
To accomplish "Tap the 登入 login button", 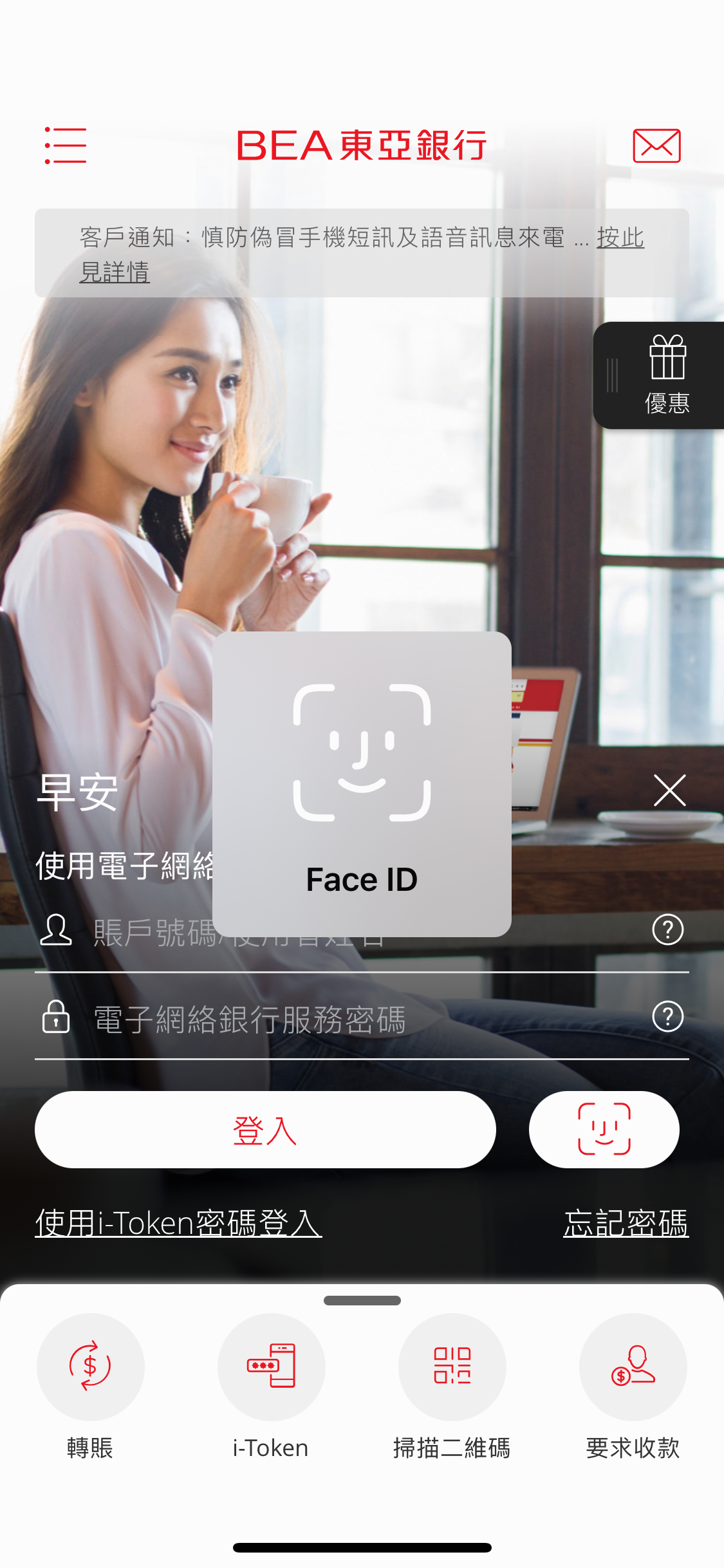I will (x=265, y=1130).
